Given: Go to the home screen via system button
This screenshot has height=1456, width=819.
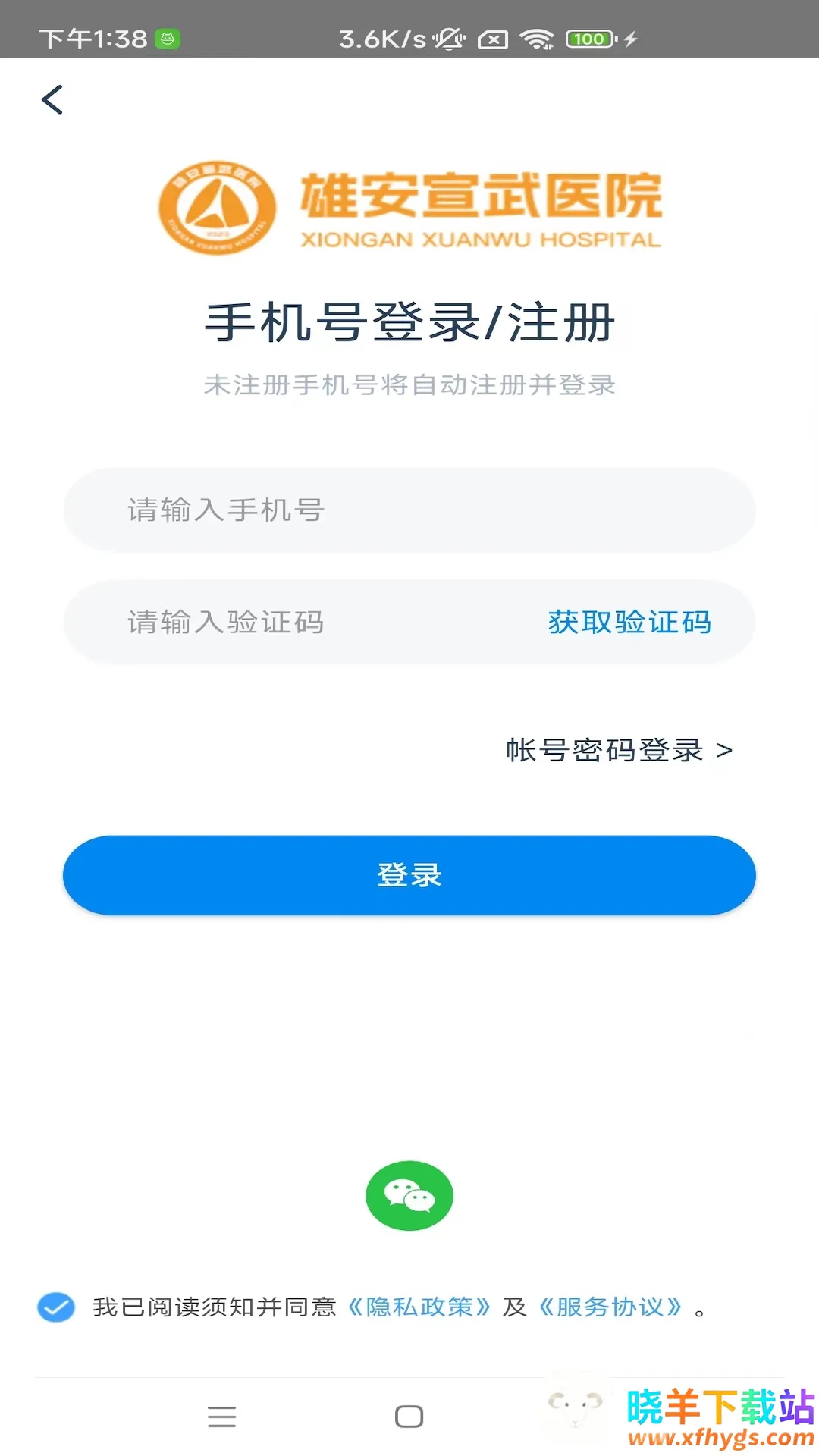Looking at the screenshot, I should (x=409, y=1417).
